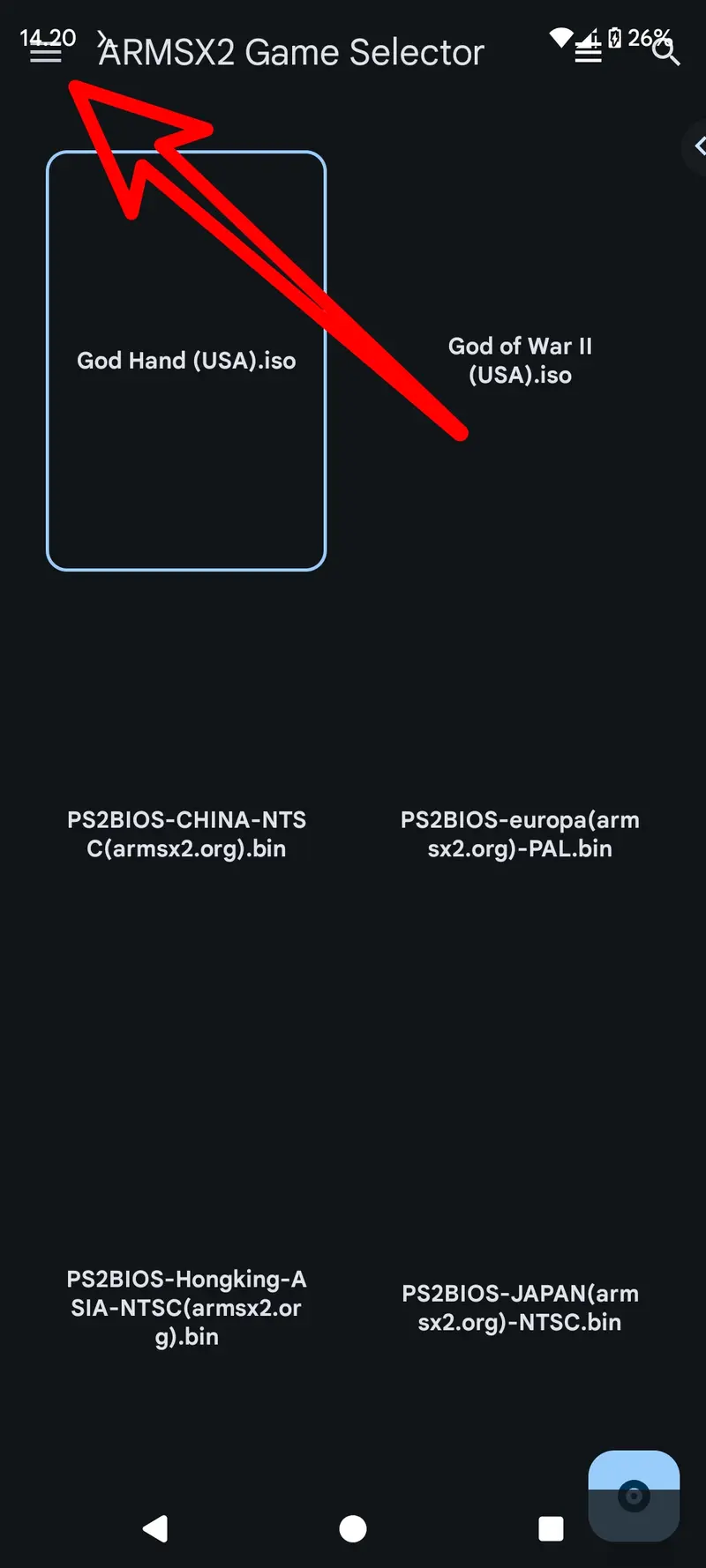Tap the search magnifier icon
Viewport: 706px width, 1568px height.
coord(667,53)
